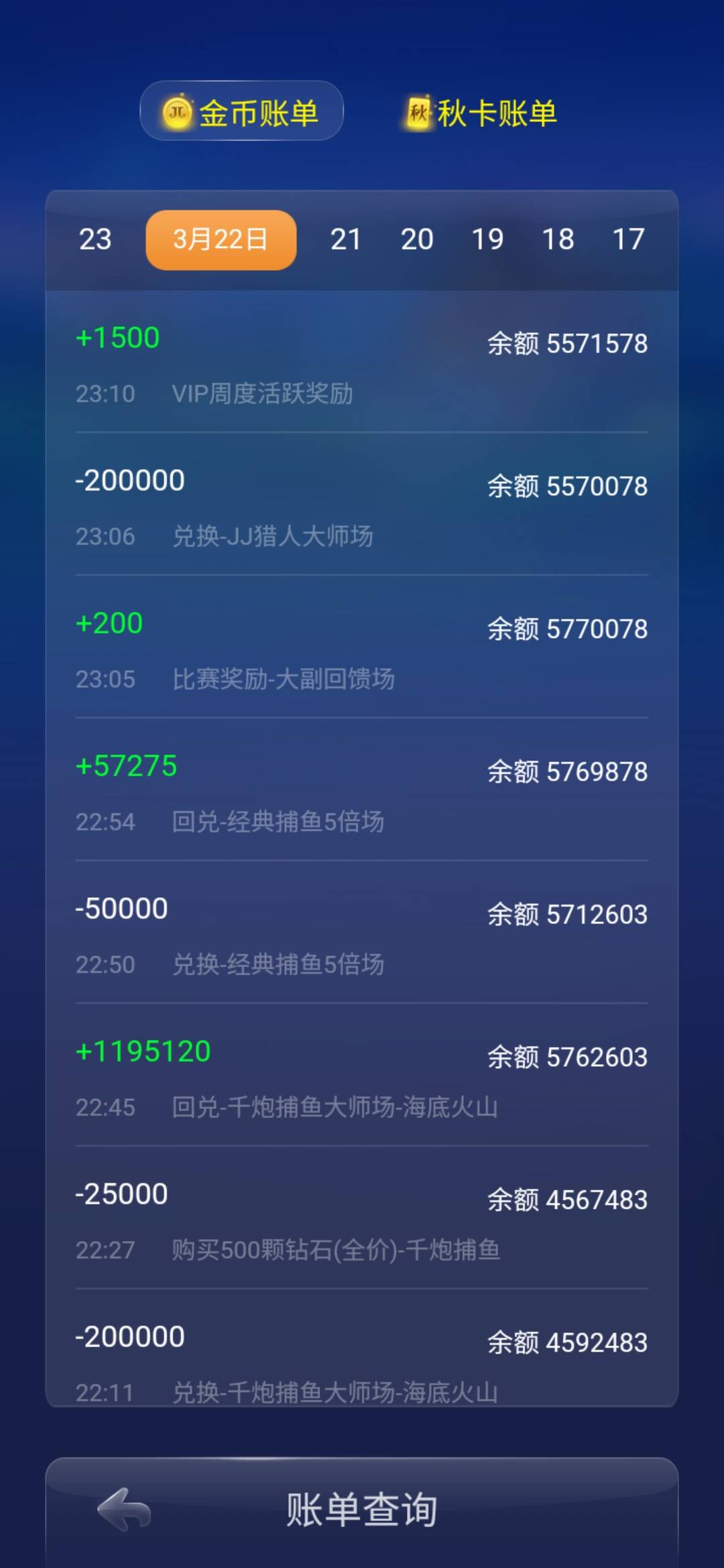The width and height of the screenshot is (724, 1568).
Task: Select date 20 to view that day's bill
Action: (417, 239)
